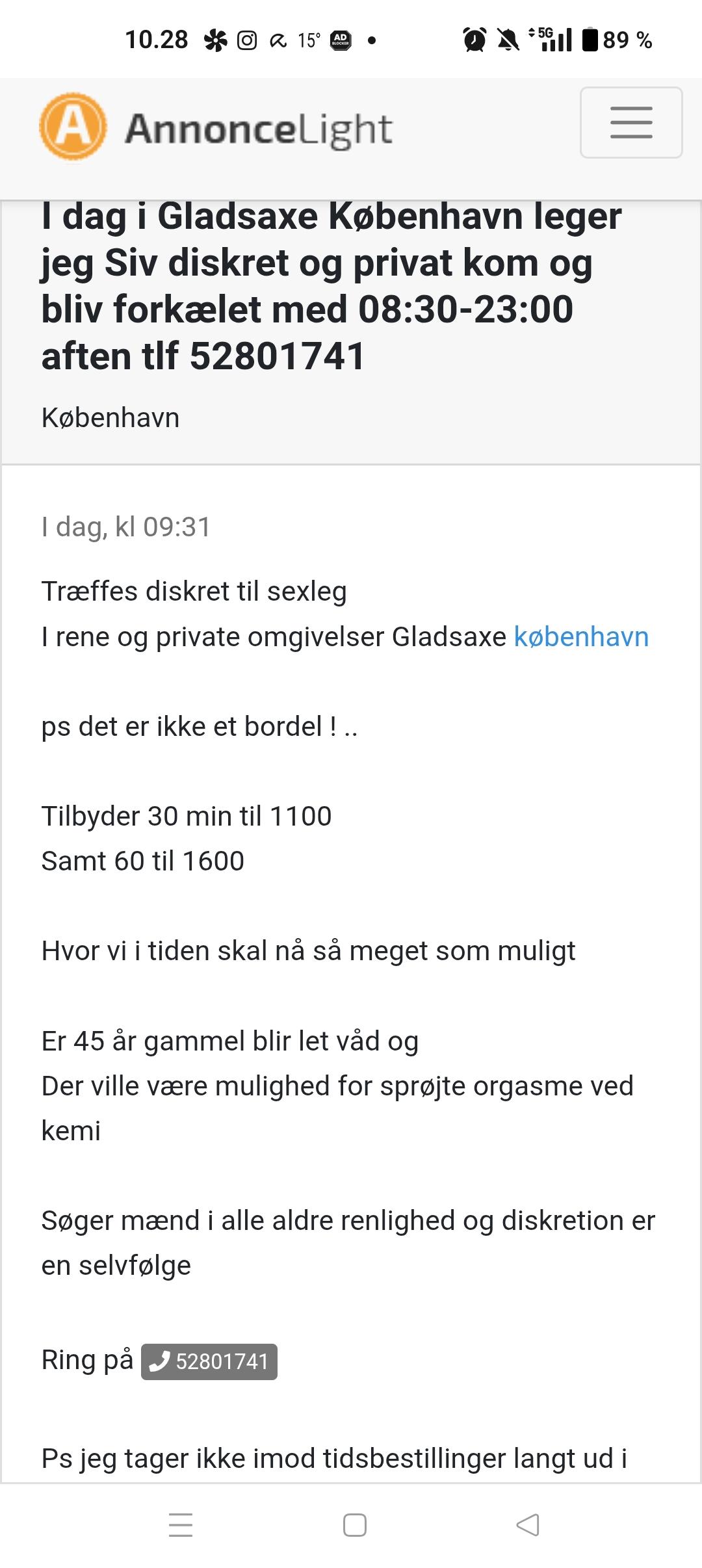Tap the system back button
This screenshot has width=702, height=1568.
point(527,1524)
